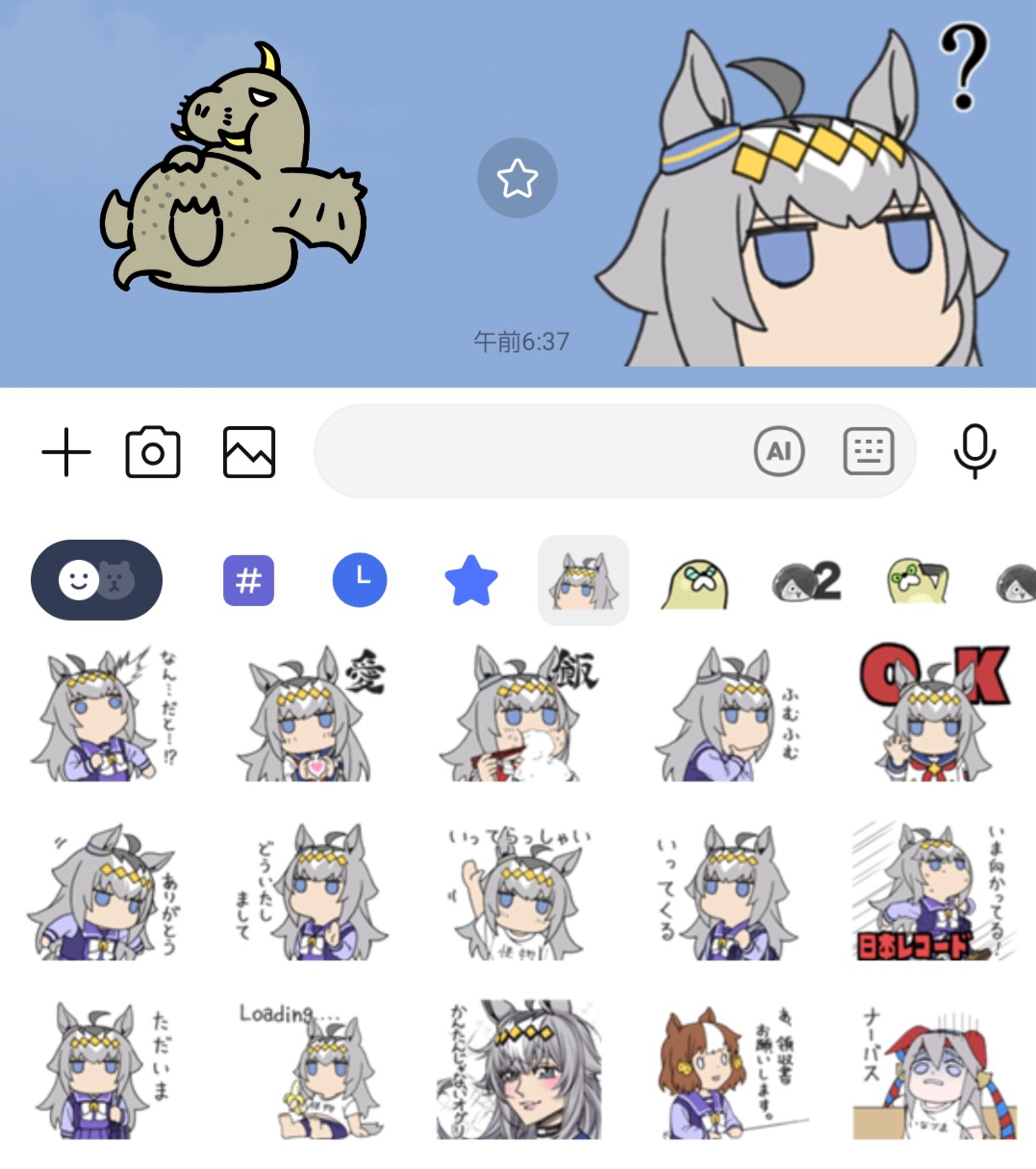
Task: Send the Loading sticker
Action: click(308, 1072)
